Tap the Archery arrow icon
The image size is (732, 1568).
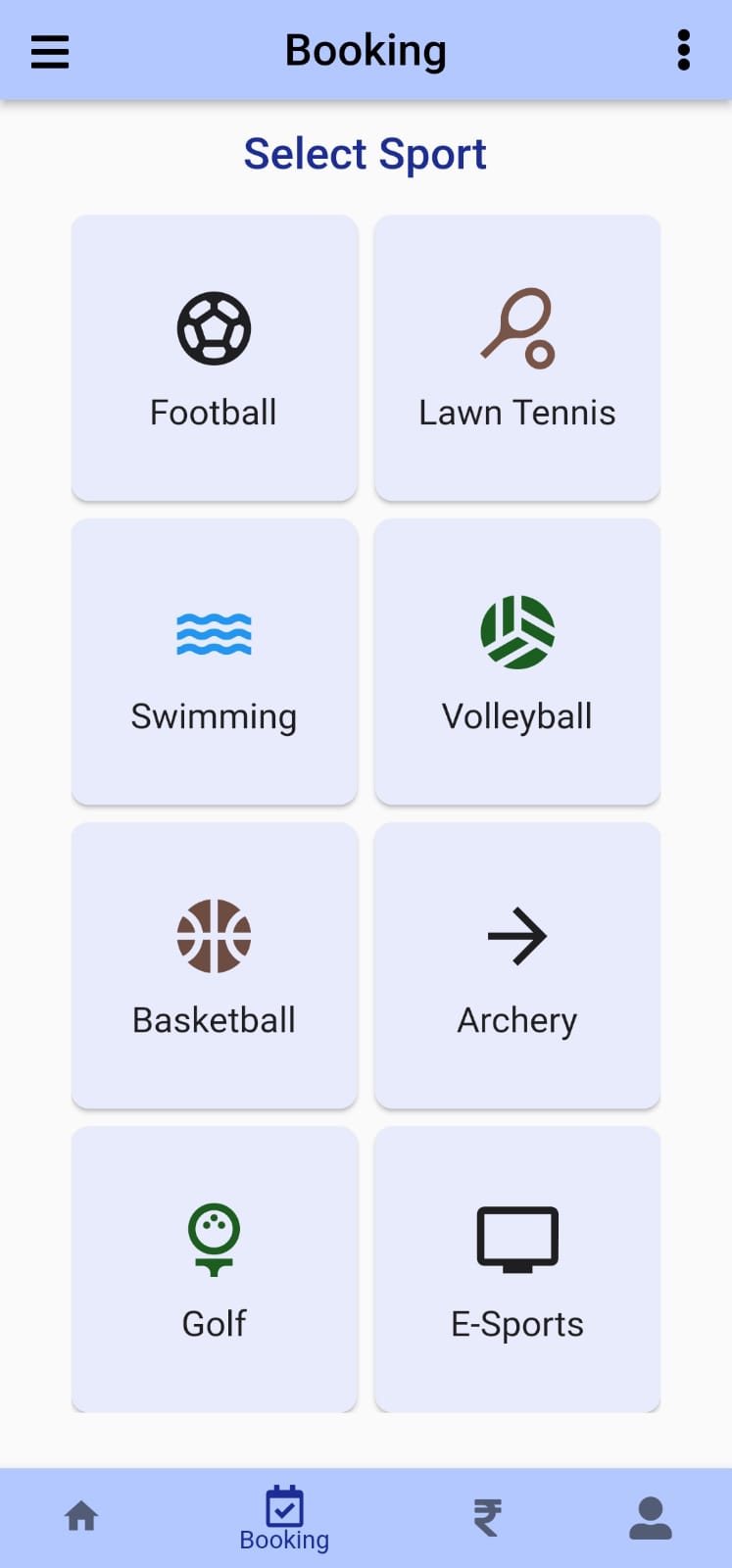click(x=517, y=935)
